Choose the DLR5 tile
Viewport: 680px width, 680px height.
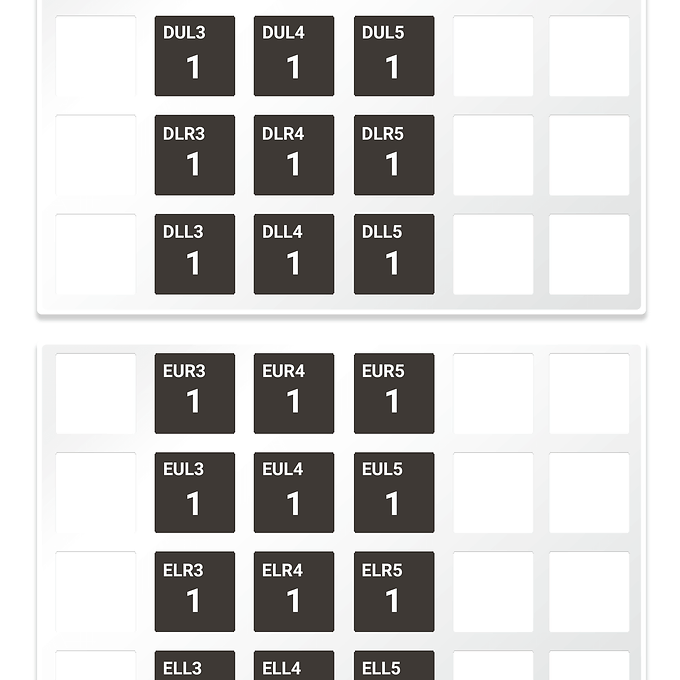pos(393,155)
